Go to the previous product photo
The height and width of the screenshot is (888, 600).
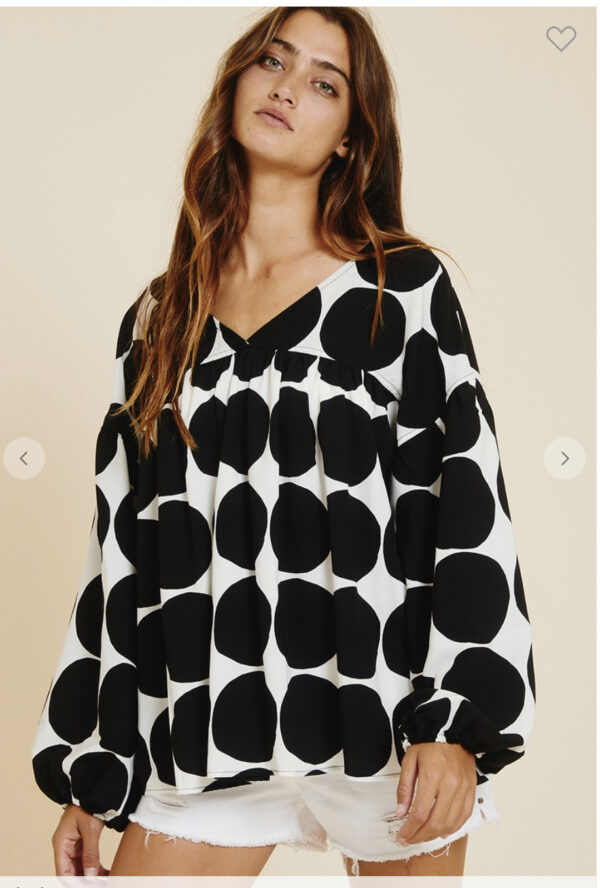(24, 458)
